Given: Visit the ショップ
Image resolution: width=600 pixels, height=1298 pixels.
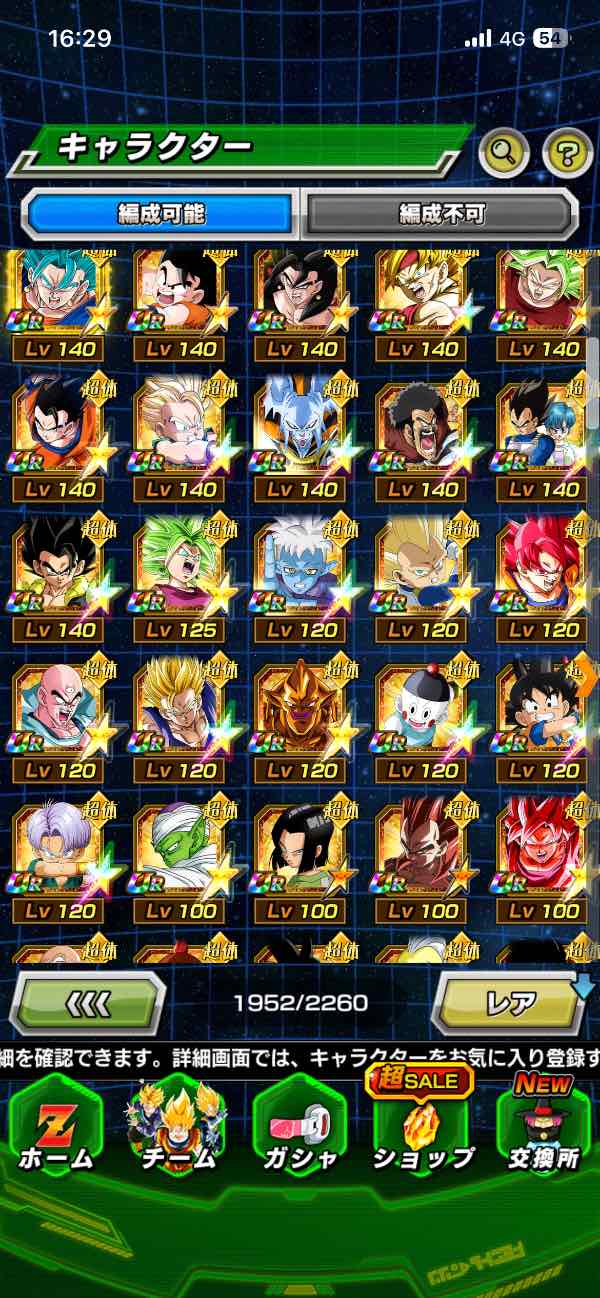Looking at the screenshot, I should [421, 1129].
